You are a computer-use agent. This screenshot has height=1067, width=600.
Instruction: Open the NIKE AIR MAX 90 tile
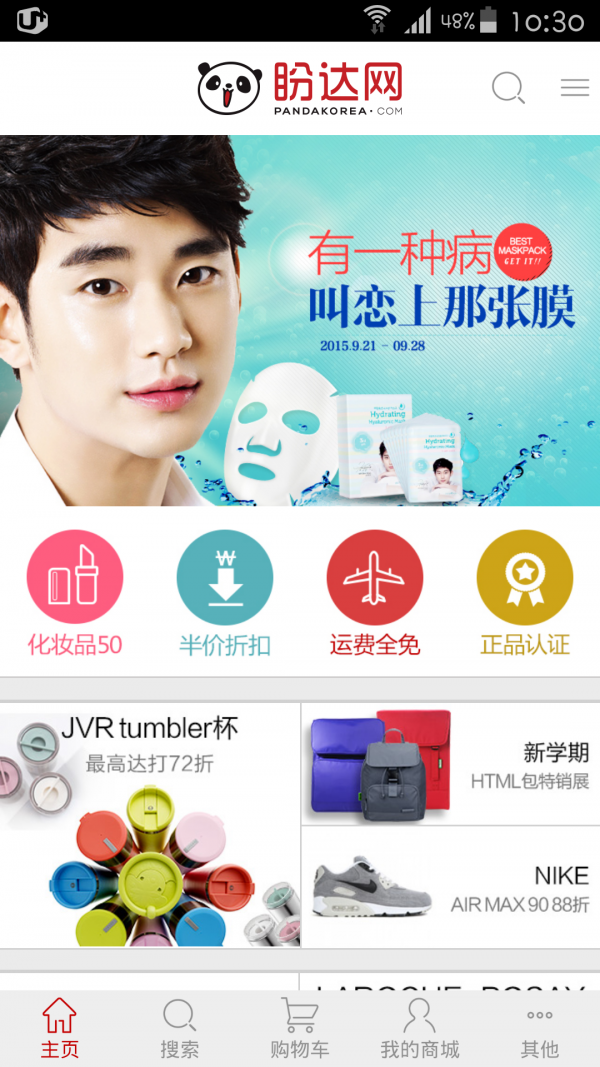pyautogui.click(x=450, y=887)
